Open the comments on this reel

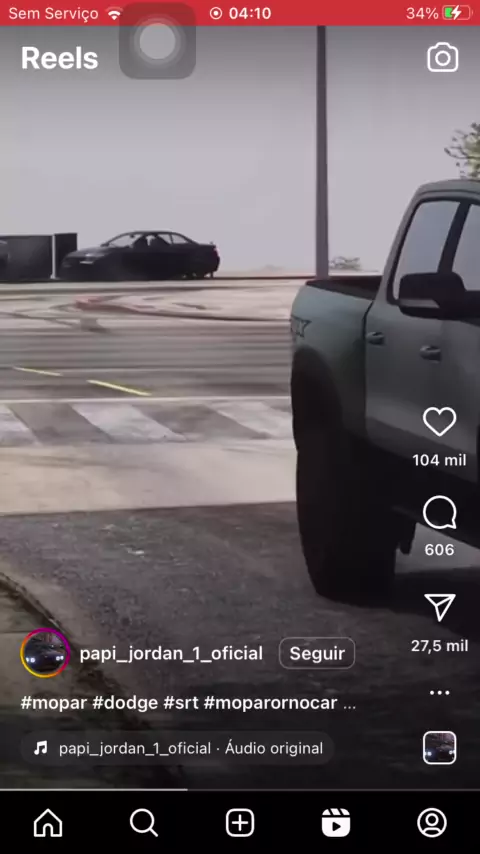(439, 513)
